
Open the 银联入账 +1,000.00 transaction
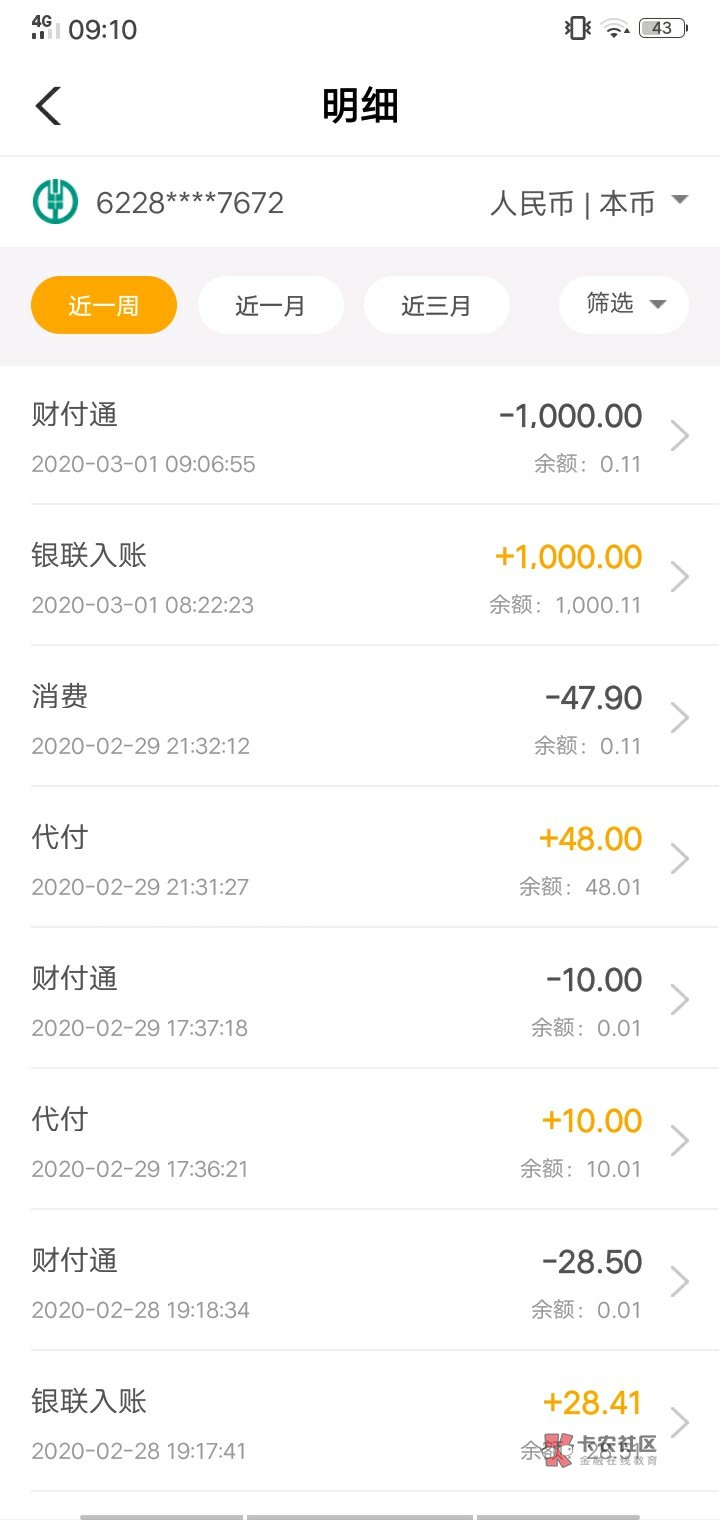(360, 577)
